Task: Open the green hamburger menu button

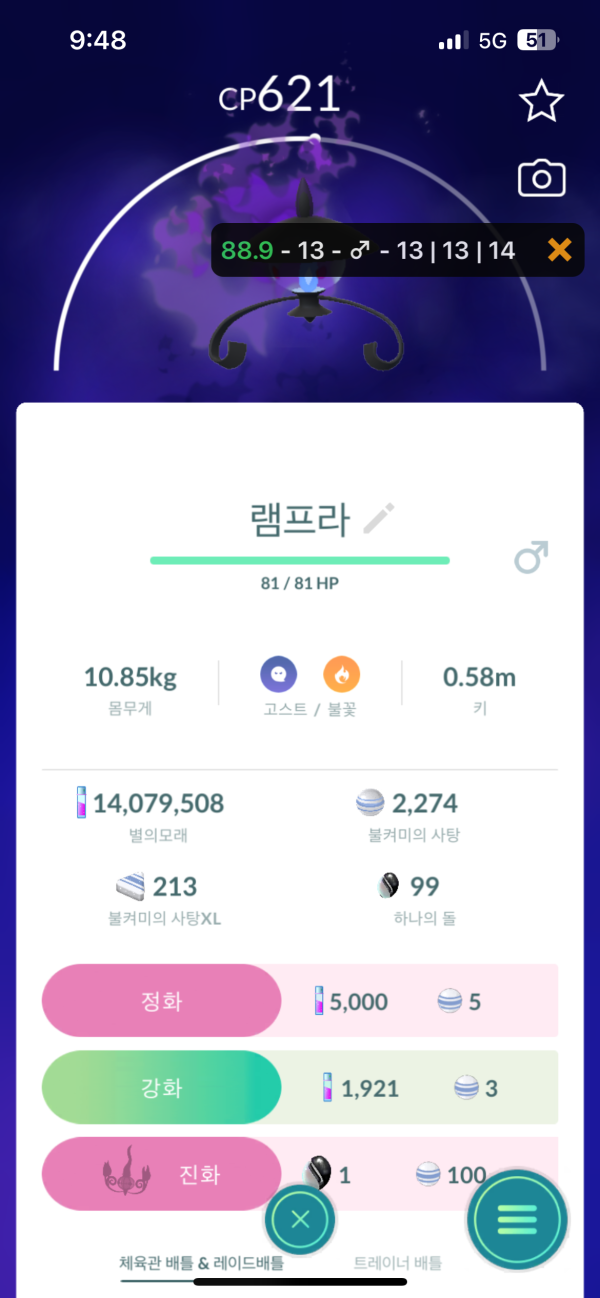Action: (x=517, y=1219)
